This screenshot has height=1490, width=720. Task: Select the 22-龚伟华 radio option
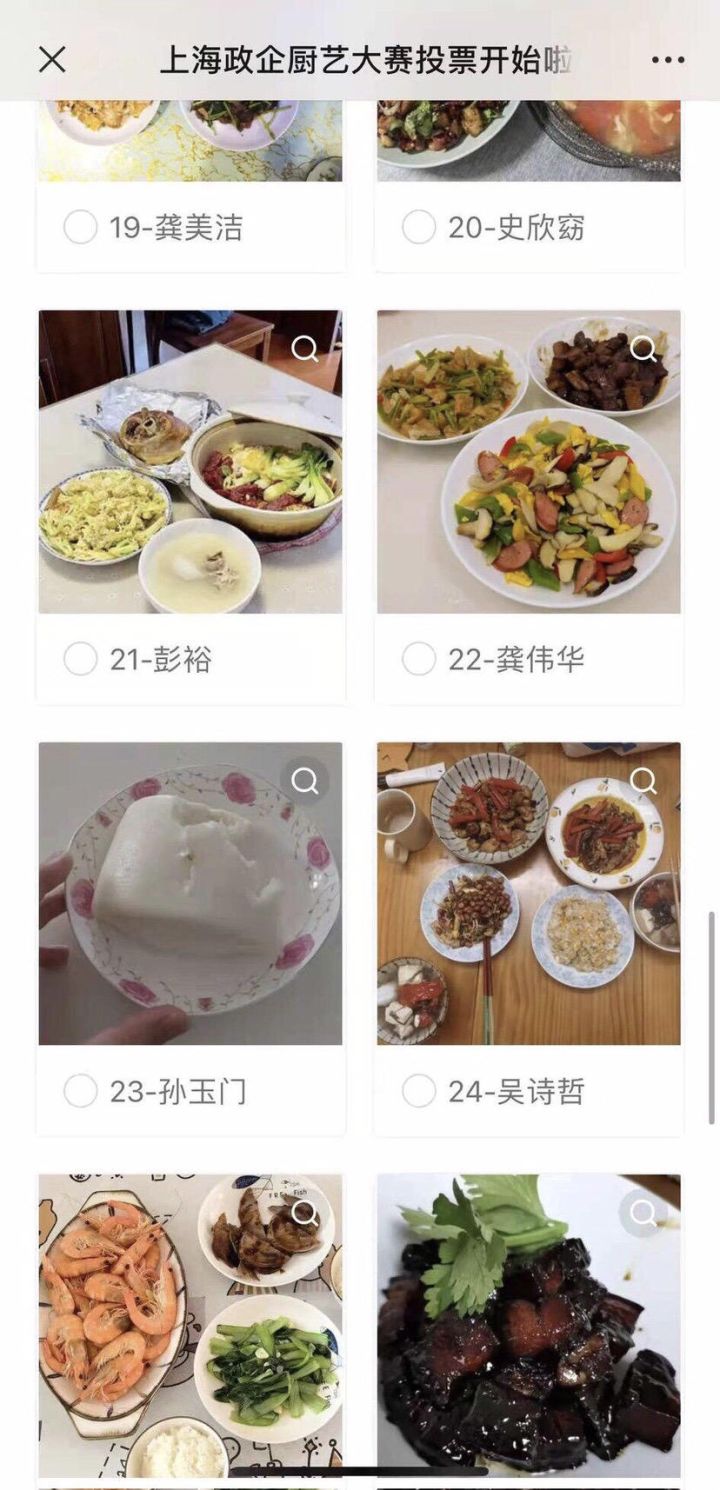[x=419, y=660]
